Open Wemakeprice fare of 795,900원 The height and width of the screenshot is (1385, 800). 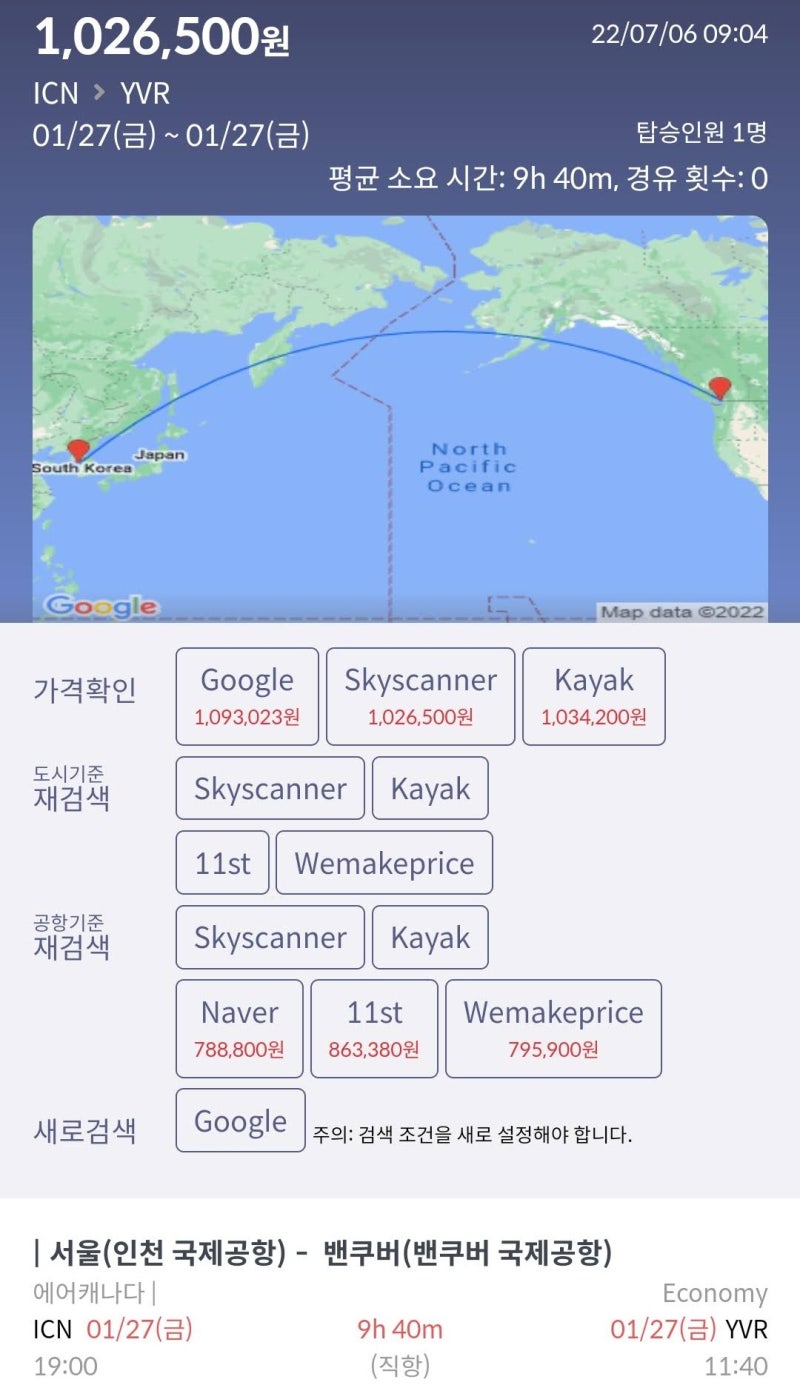pos(553,1028)
